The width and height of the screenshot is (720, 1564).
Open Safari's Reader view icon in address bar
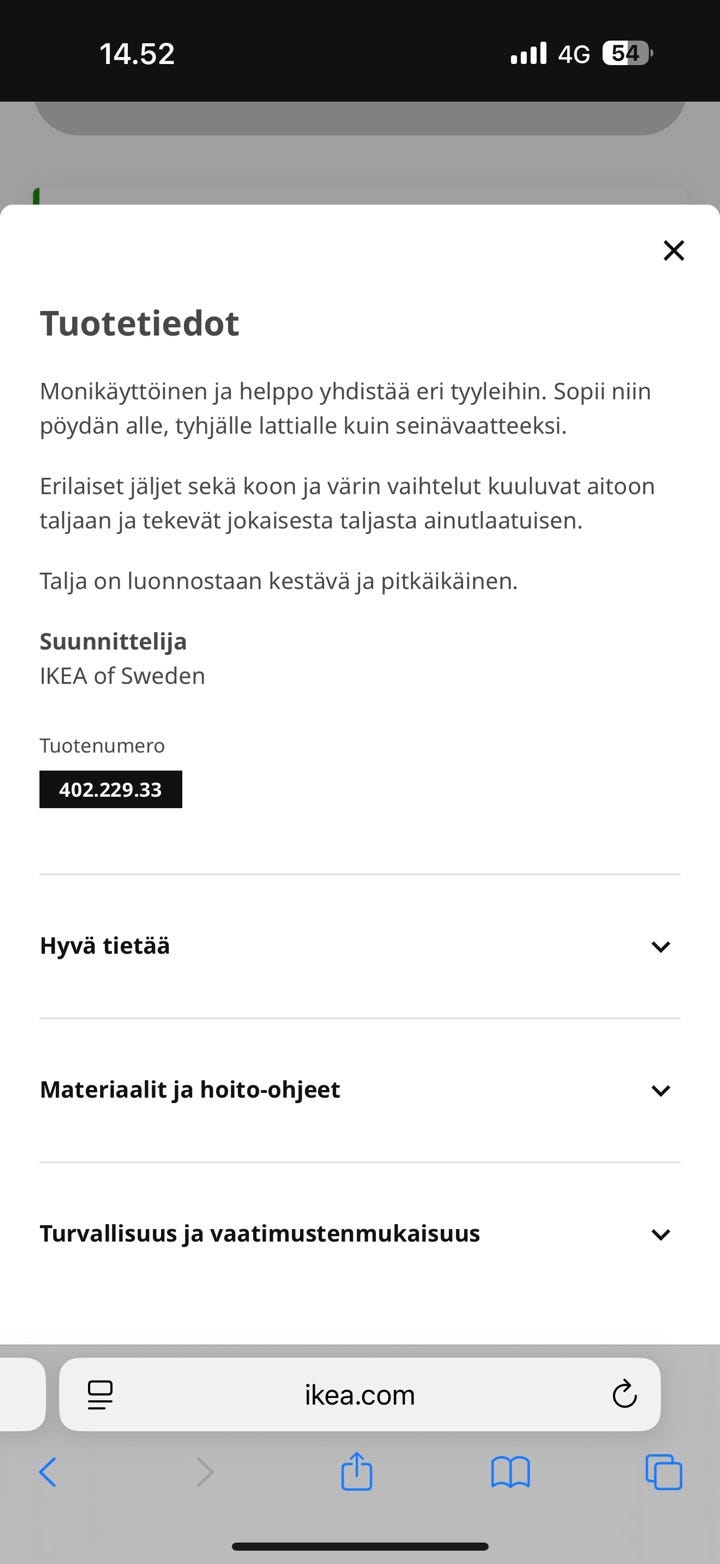99,1395
